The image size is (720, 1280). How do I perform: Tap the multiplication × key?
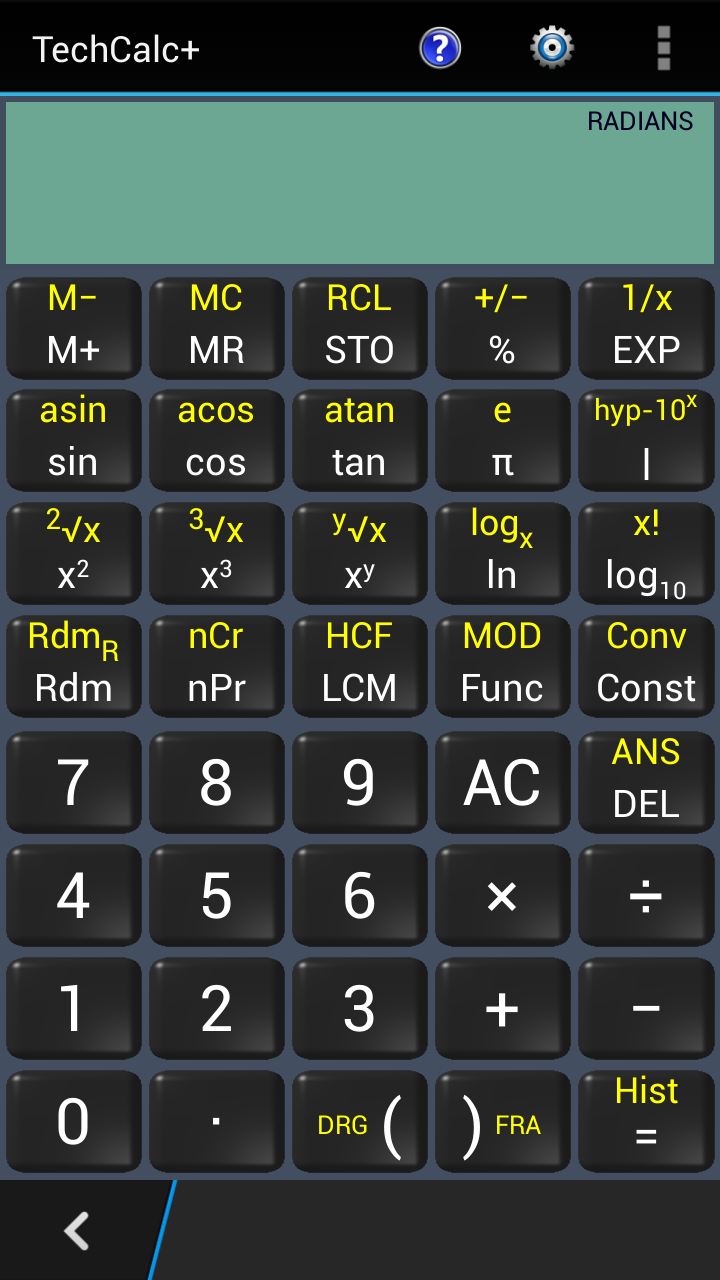pos(503,895)
